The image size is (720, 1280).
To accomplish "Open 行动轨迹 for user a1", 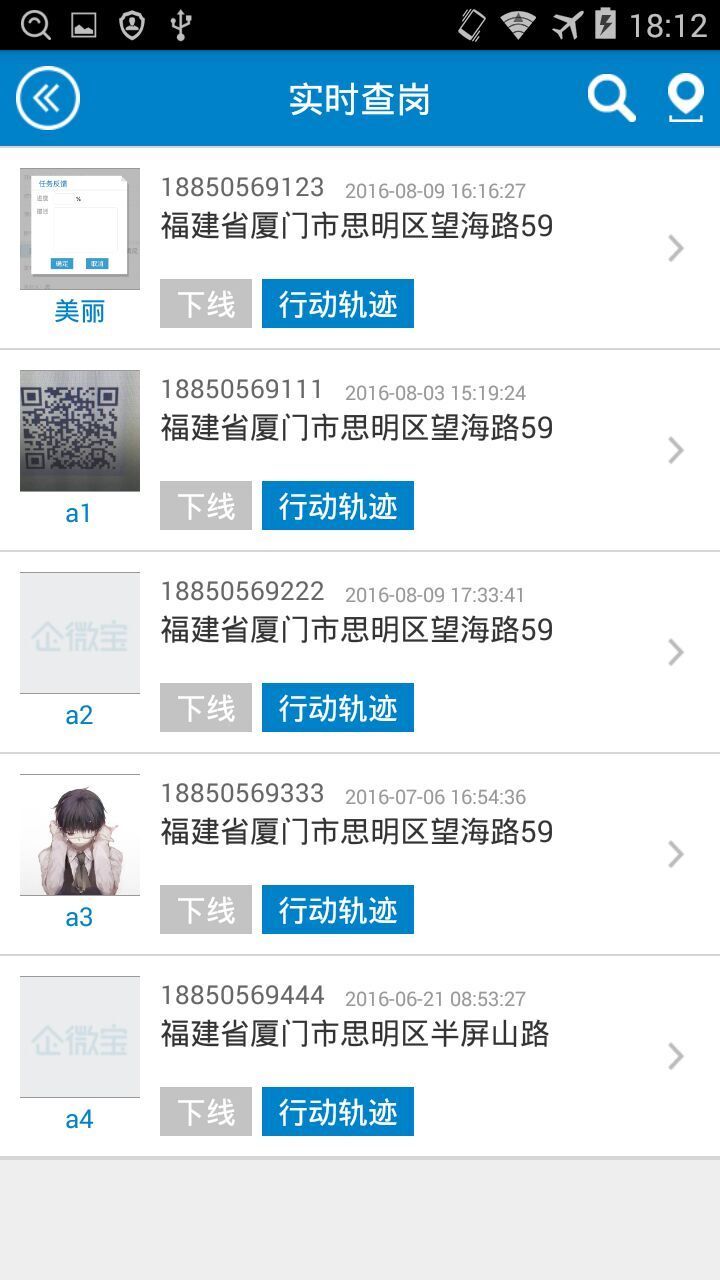I will pyautogui.click(x=337, y=505).
